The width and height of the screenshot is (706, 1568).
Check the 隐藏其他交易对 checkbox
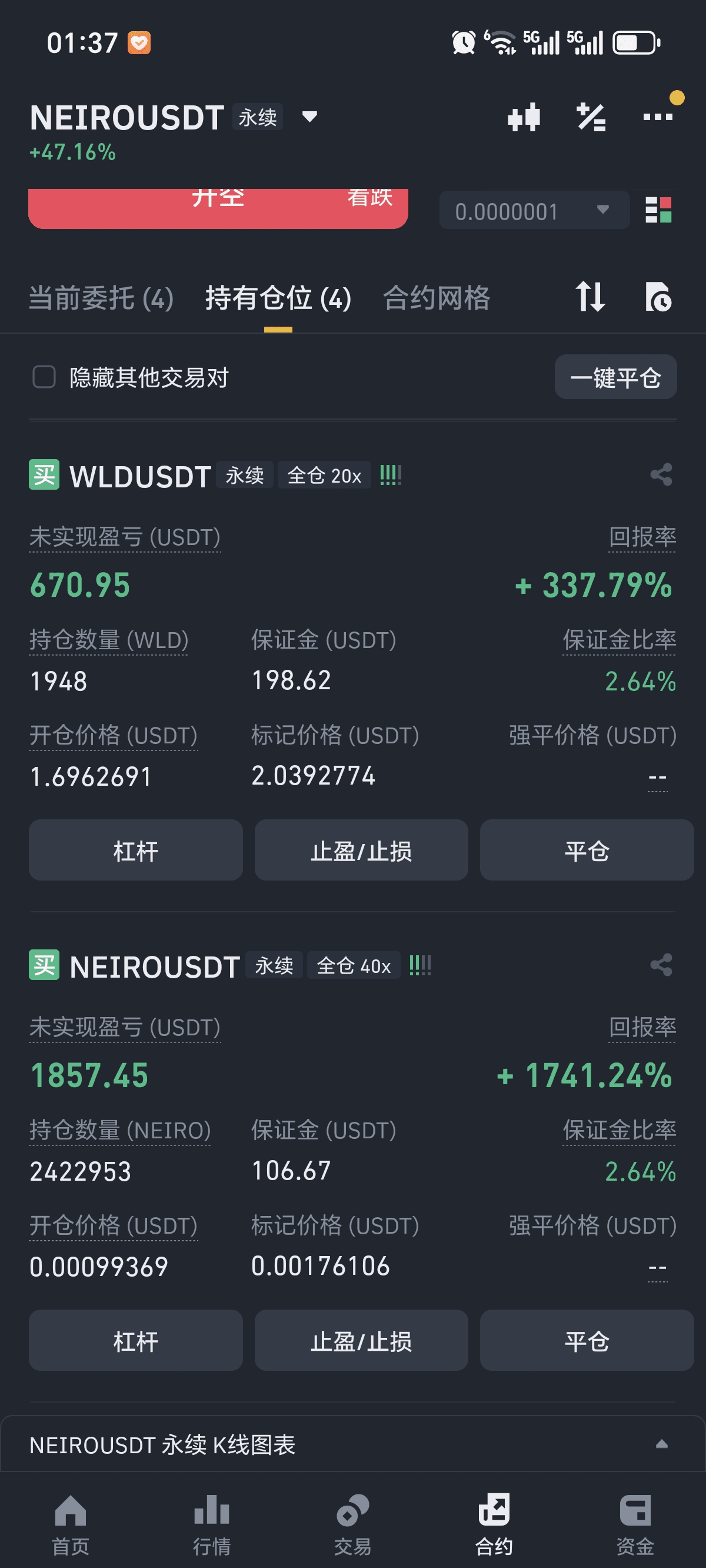point(44,377)
